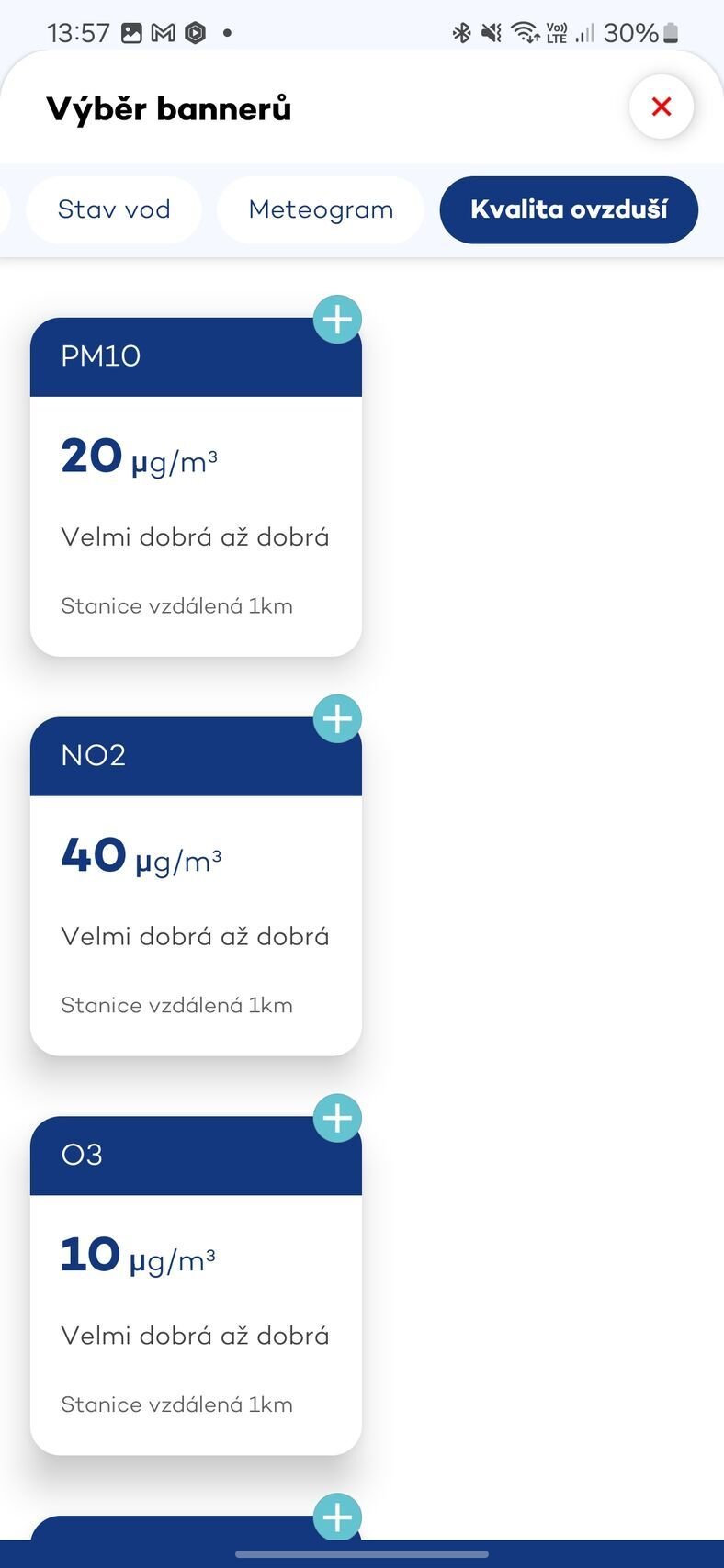Viewport: 724px width, 1568px height.
Task: Select the NO2 air quality card
Action: (196, 886)
